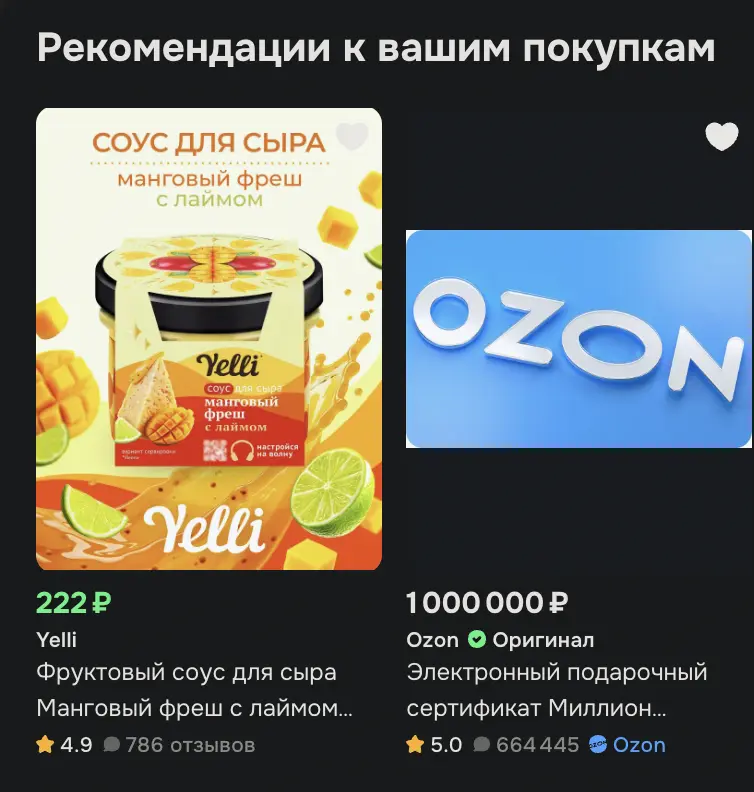Favorite the Ozon gift certificate
Image resolution: width=754 pixels, height=792 pixels.
click(722, 136)
